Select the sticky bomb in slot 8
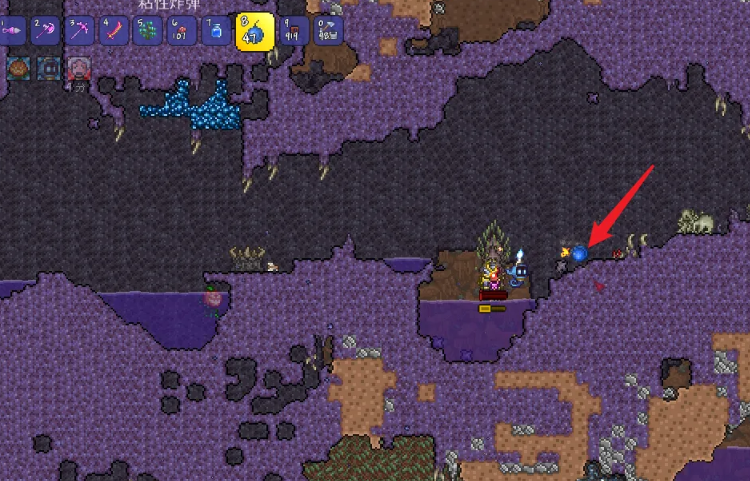This screenshot has width=750, height=481. (254, 31)
